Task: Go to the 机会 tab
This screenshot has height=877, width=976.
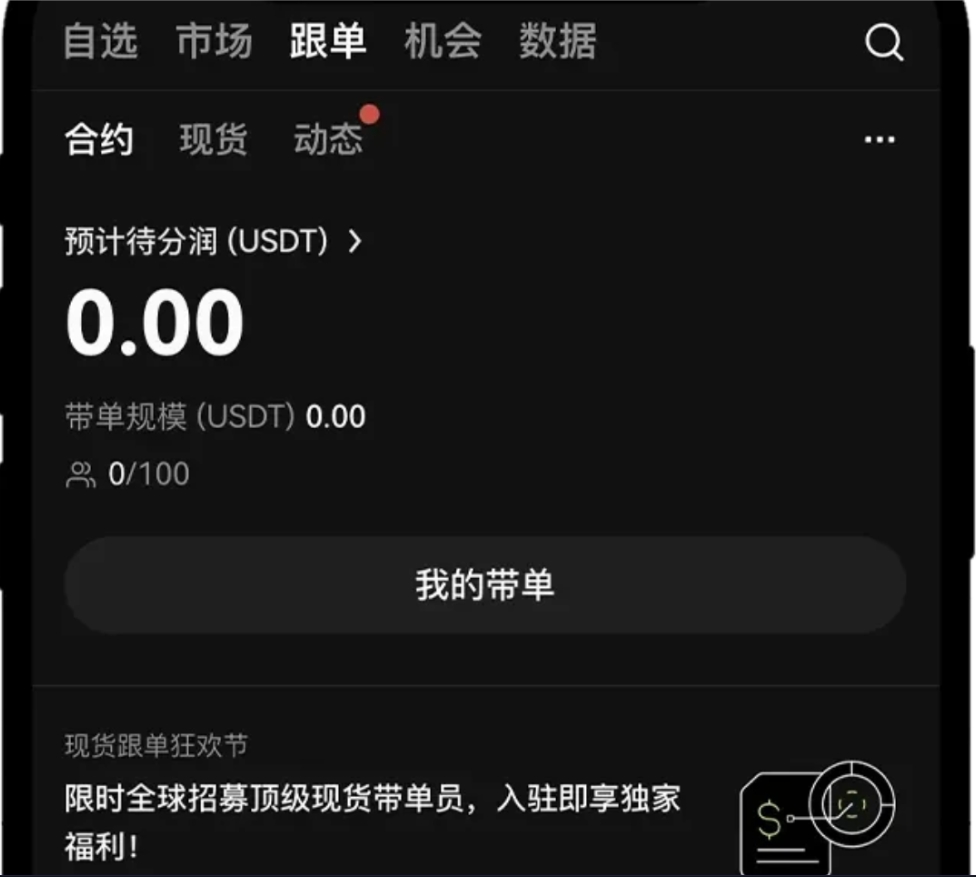Action: pos(443,42)
